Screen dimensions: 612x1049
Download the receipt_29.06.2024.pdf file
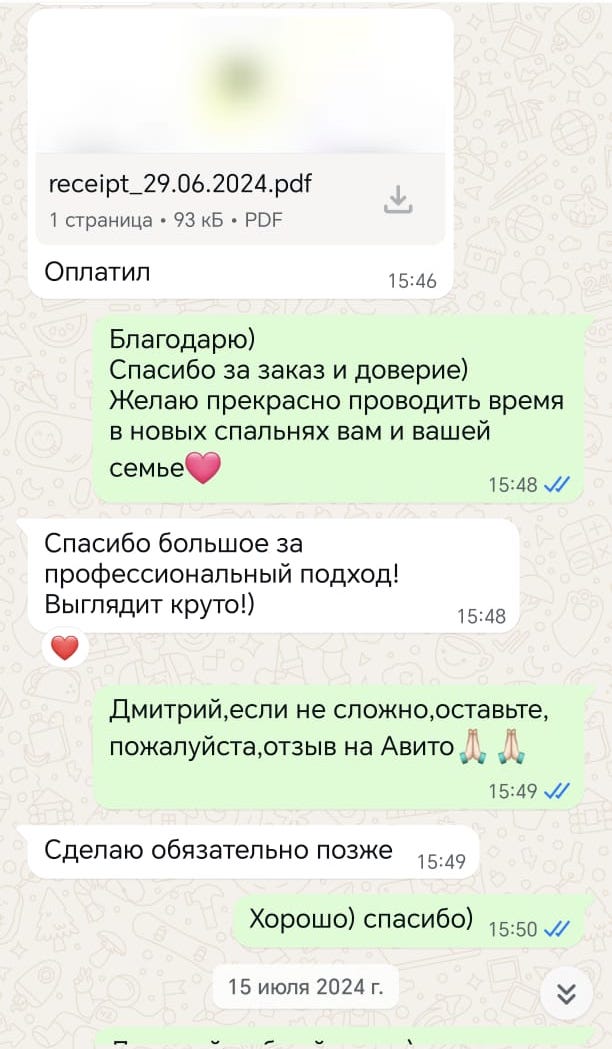pos(398,199)
